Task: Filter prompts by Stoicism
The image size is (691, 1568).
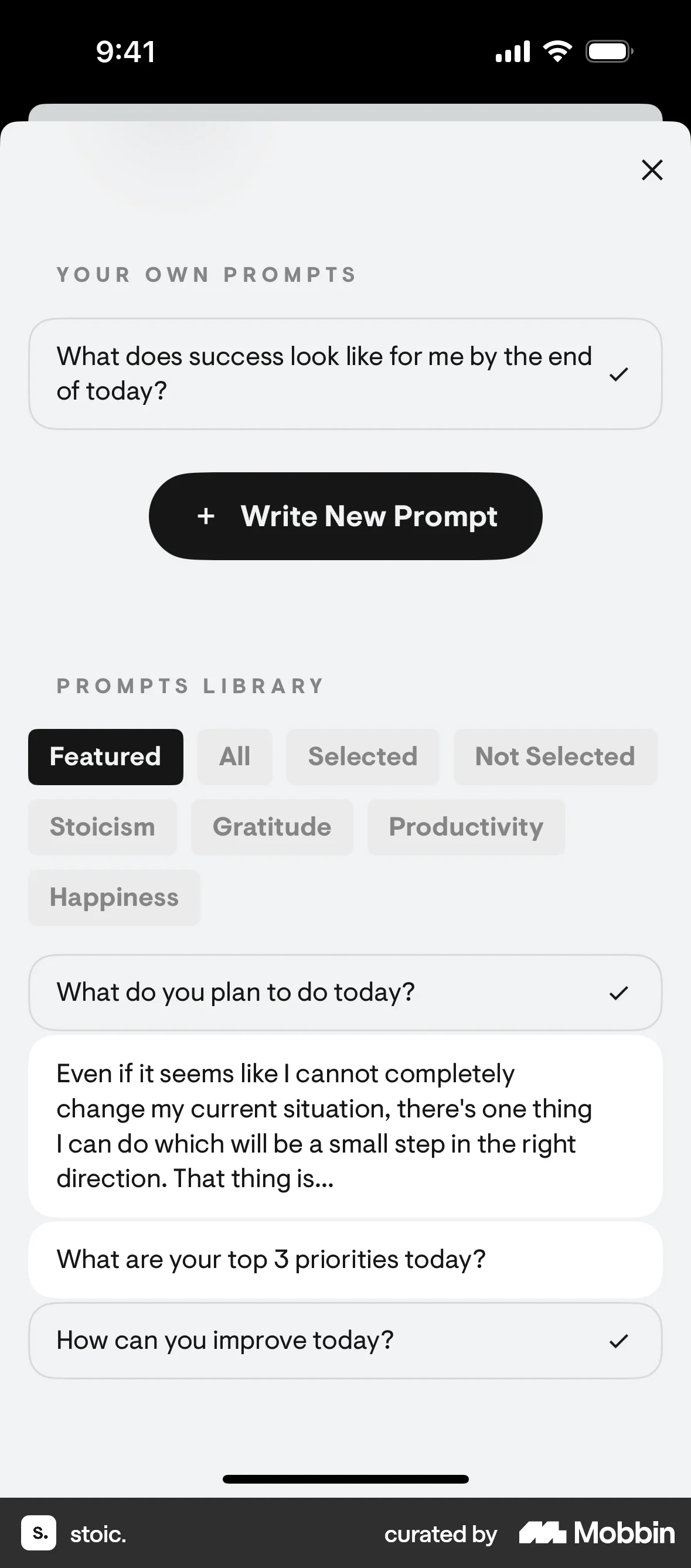Action: [101, 827]
